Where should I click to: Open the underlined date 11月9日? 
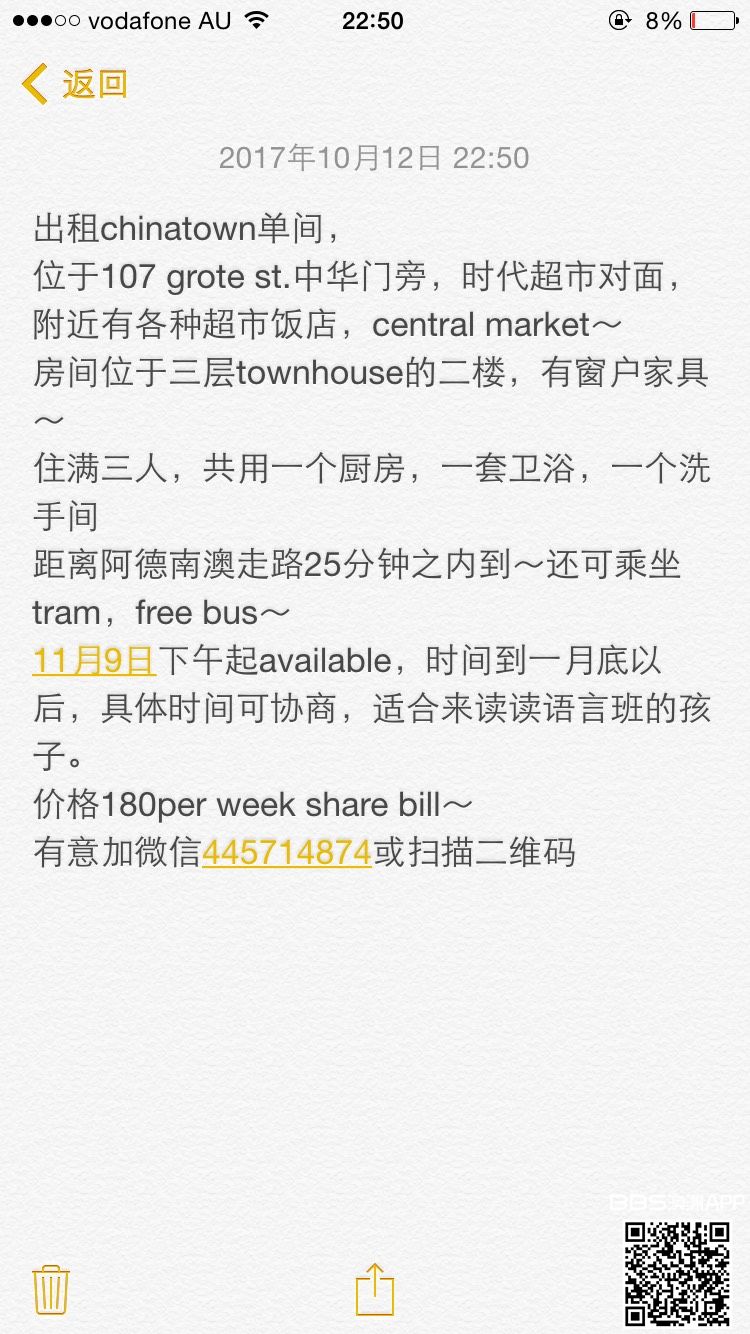click(94, 660)
